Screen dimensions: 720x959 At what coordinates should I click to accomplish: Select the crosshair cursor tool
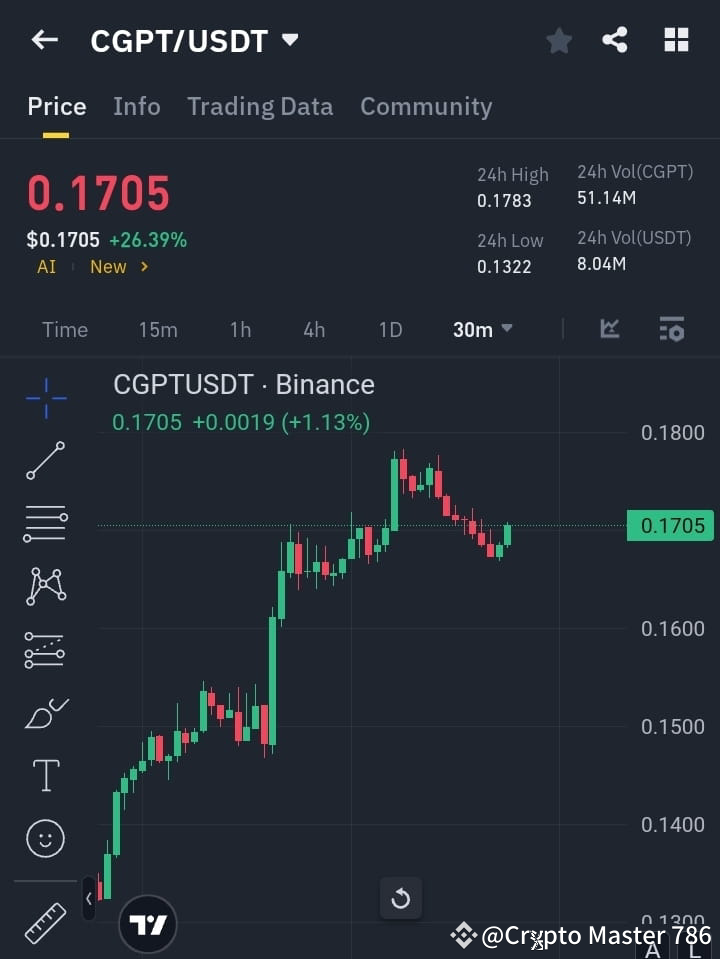point(44,399)
